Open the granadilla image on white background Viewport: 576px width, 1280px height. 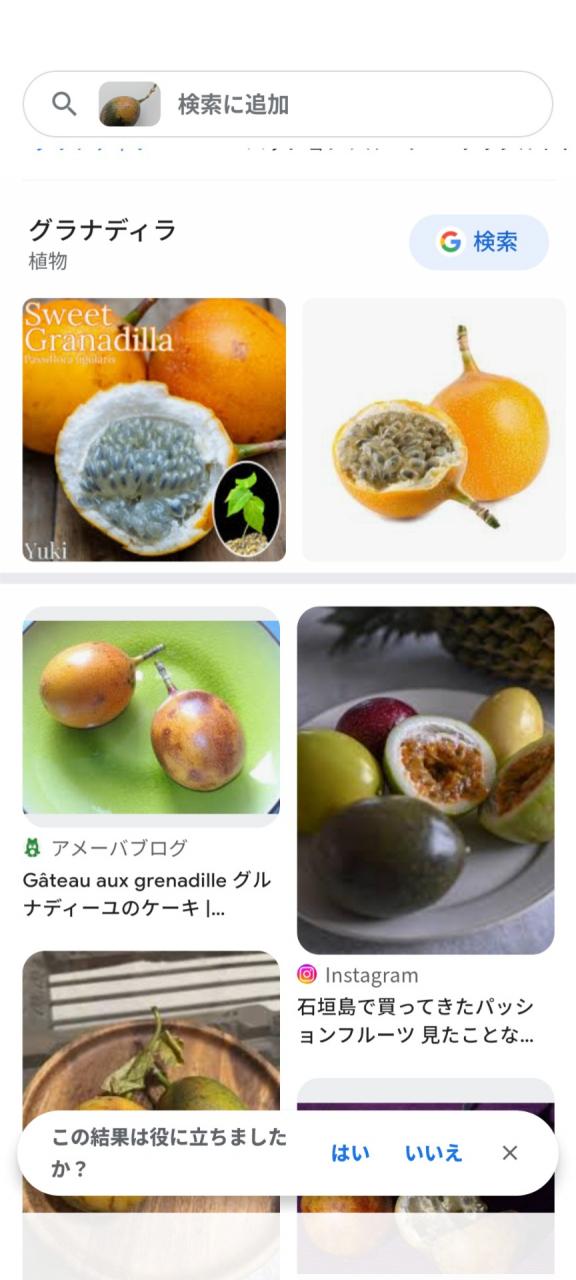434,430
